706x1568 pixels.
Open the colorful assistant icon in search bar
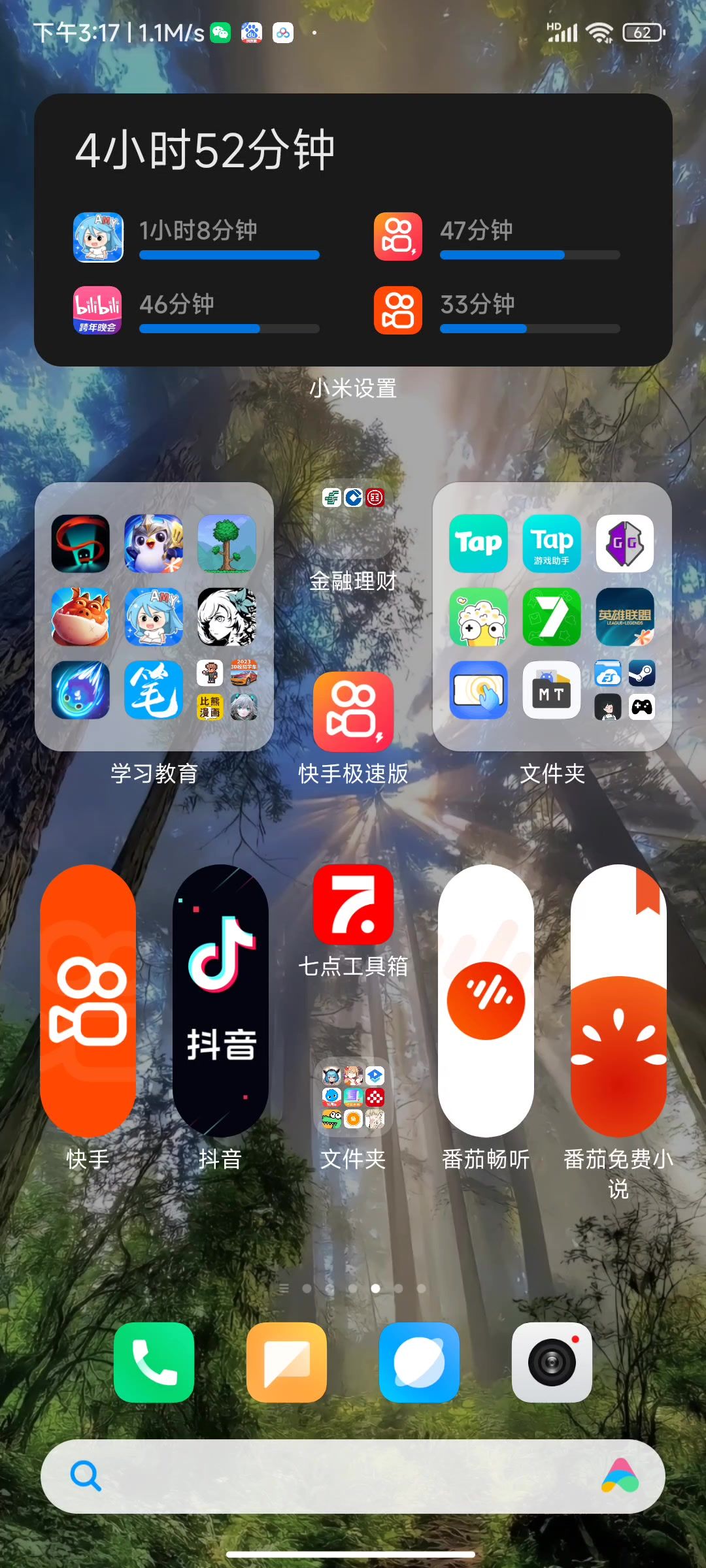[620, 1476]
